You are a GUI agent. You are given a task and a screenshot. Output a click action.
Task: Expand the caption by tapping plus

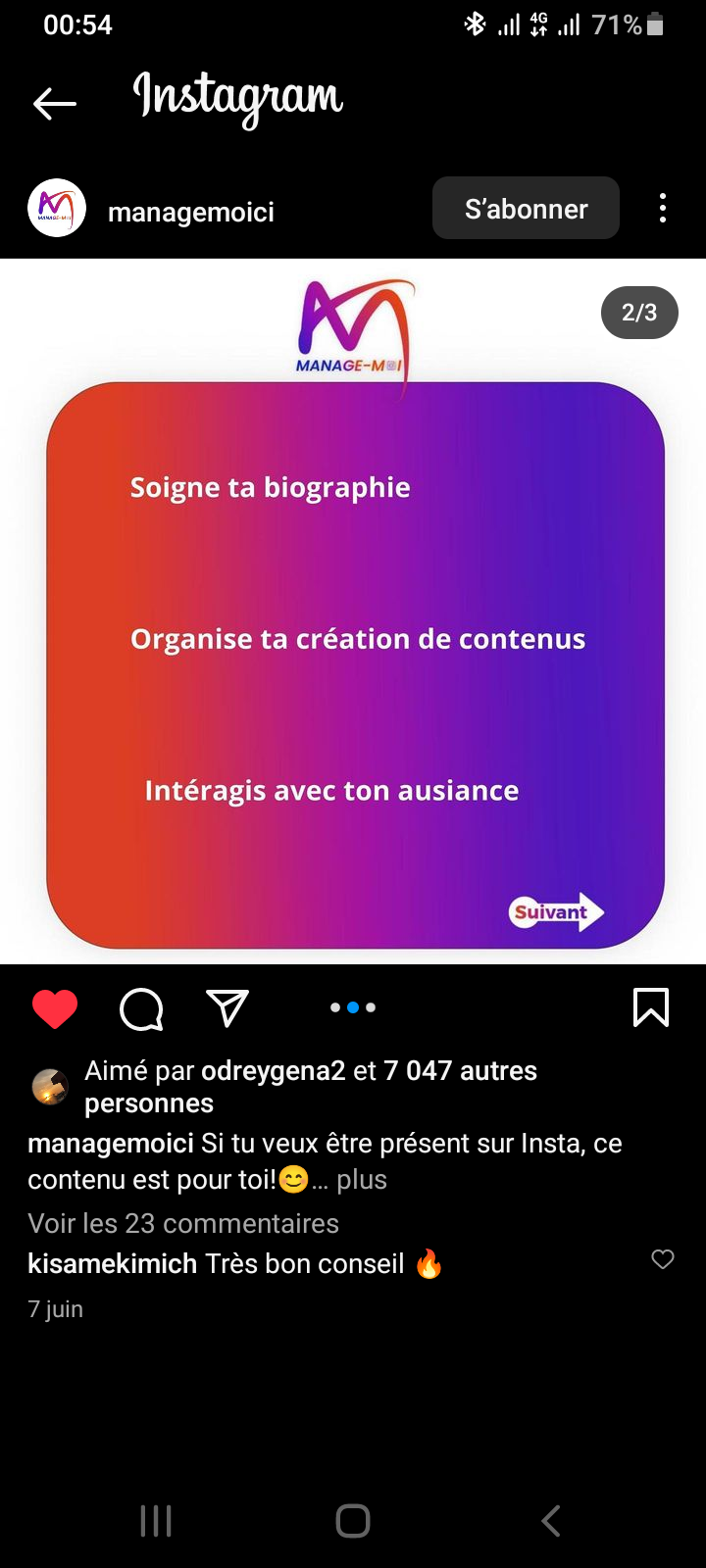[x=362, y=1180]
